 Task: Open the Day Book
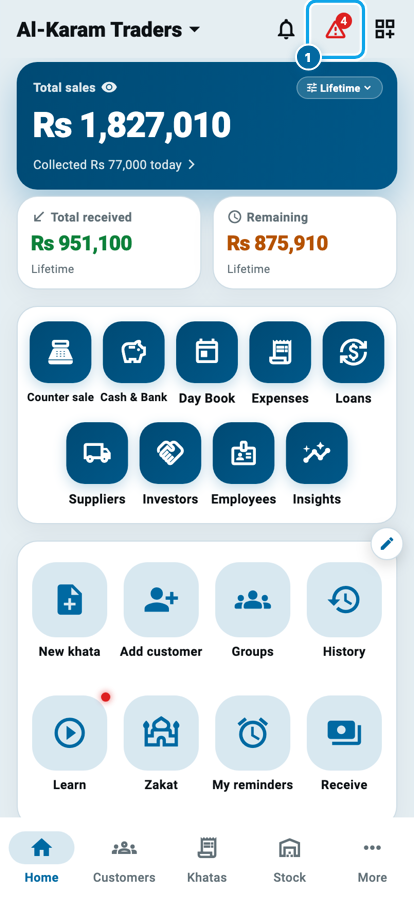207,363
